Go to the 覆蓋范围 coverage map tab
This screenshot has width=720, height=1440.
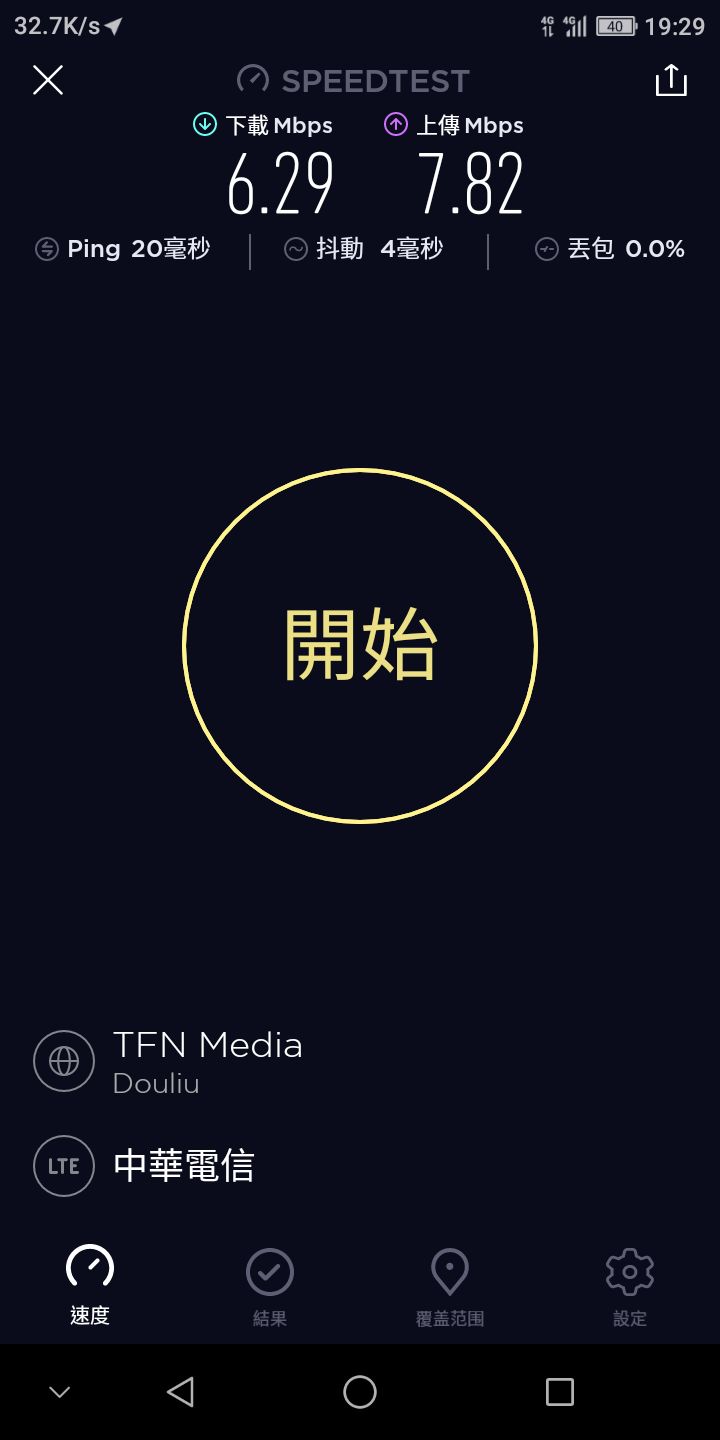(x=450, y=1287)
